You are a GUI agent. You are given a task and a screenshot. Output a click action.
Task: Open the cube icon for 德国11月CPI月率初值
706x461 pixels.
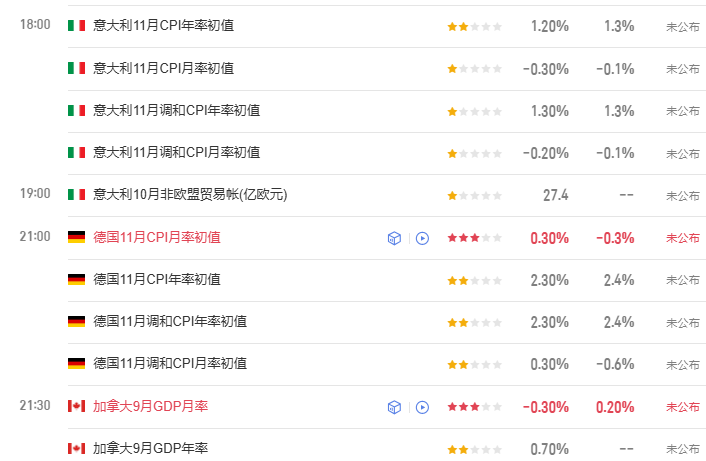click(394, 238)
